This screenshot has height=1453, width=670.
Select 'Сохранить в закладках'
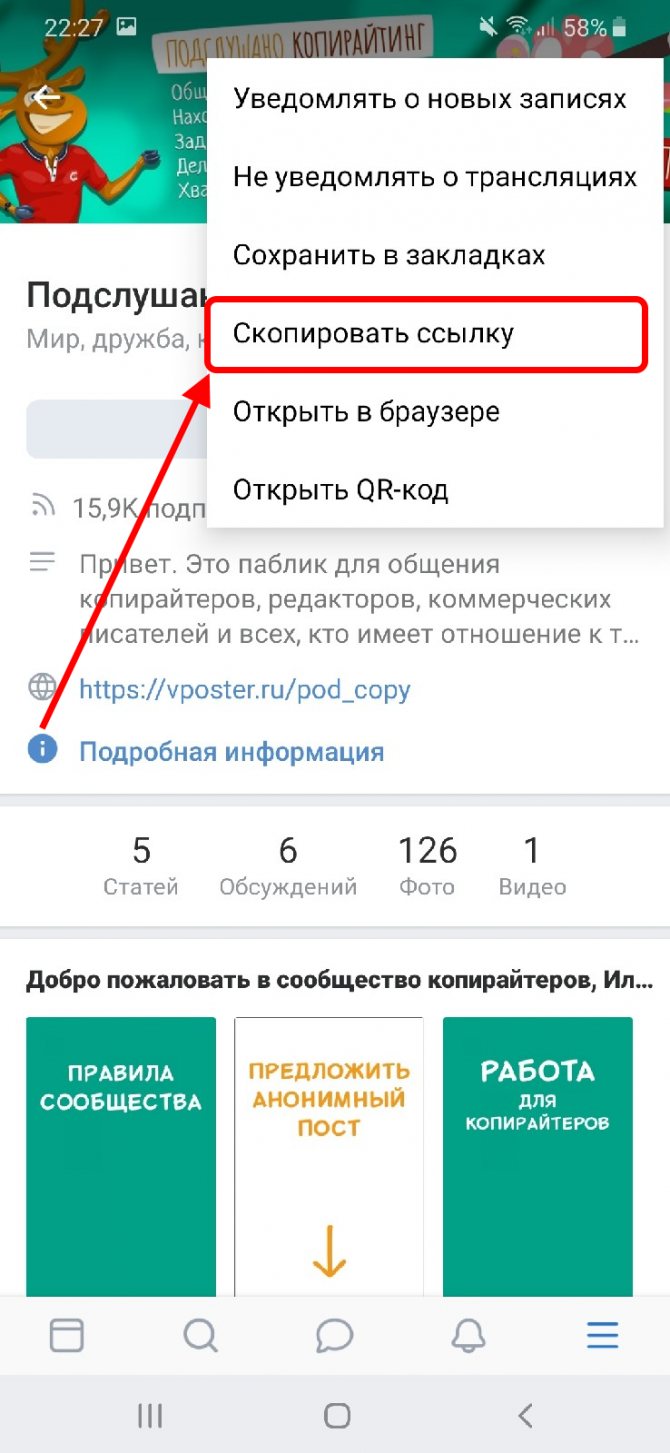[389, 255]
